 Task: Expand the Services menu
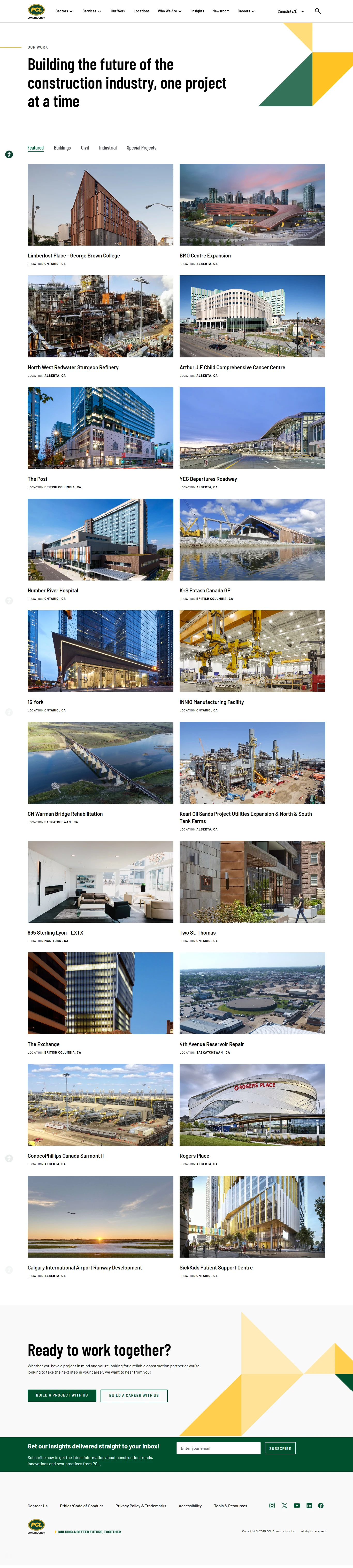click(91, 11)
